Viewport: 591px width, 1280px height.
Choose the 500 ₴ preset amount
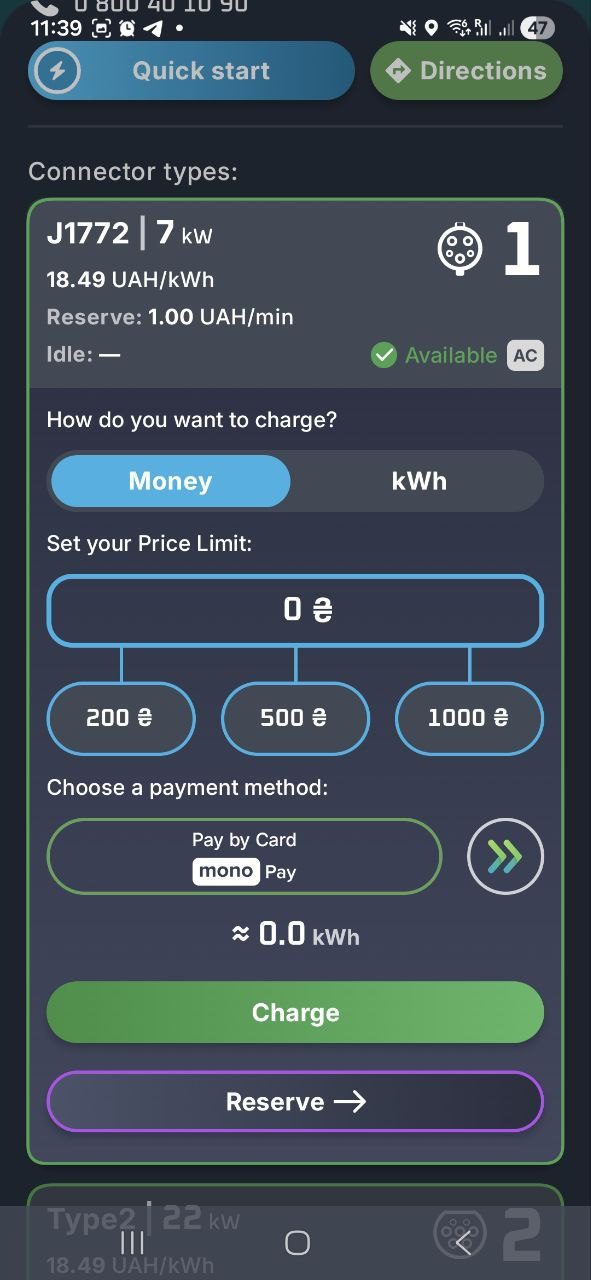[x=295, y=718]
